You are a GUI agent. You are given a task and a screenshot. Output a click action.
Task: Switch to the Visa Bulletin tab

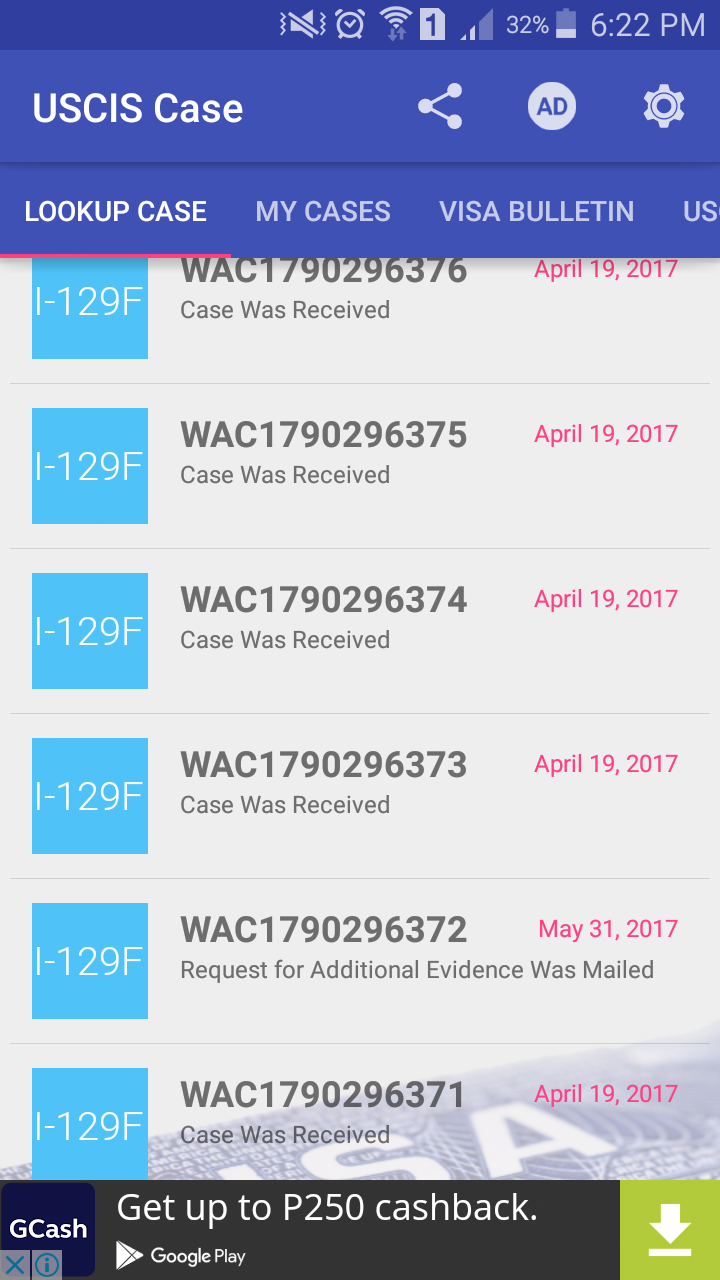coord(537,211)
